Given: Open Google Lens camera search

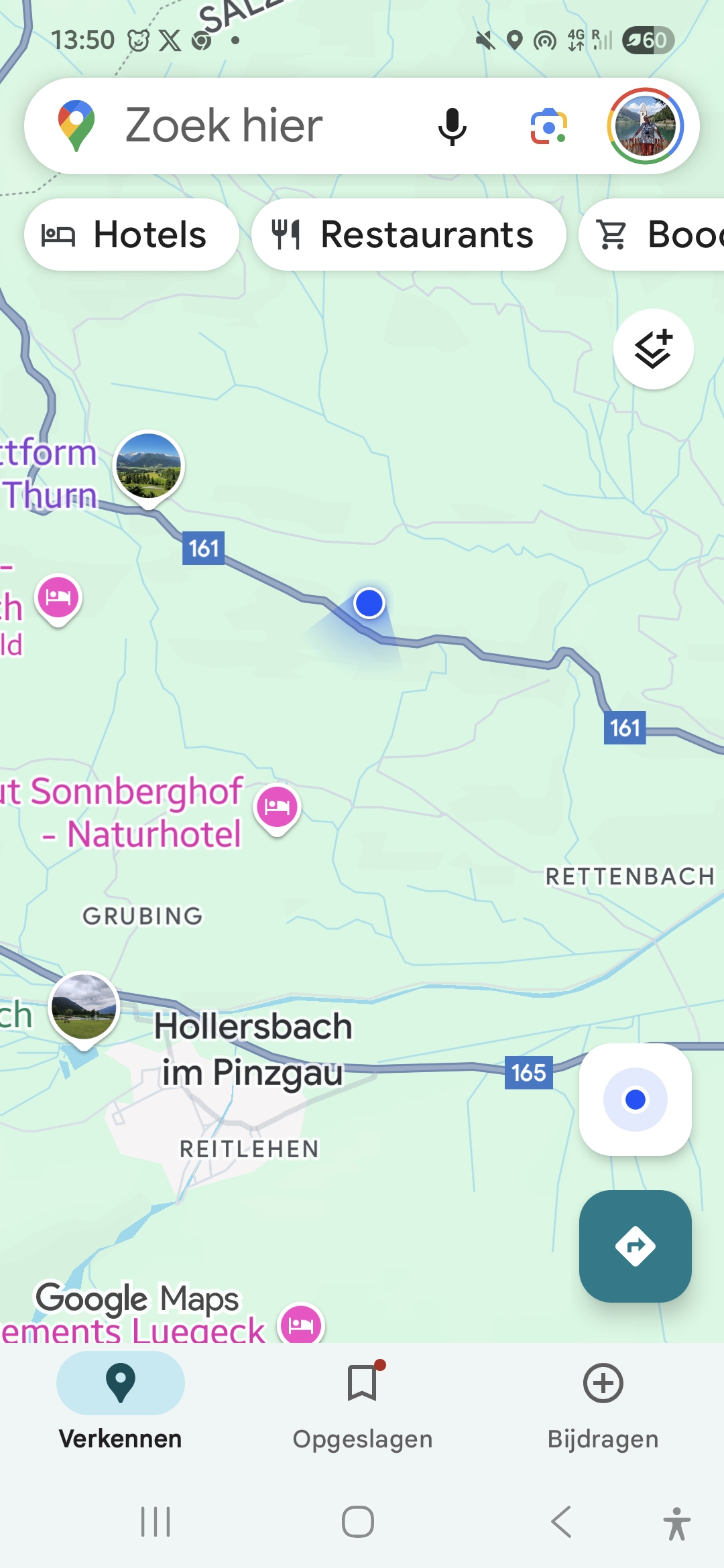Looking at the screenshot, I should point(549,126).
